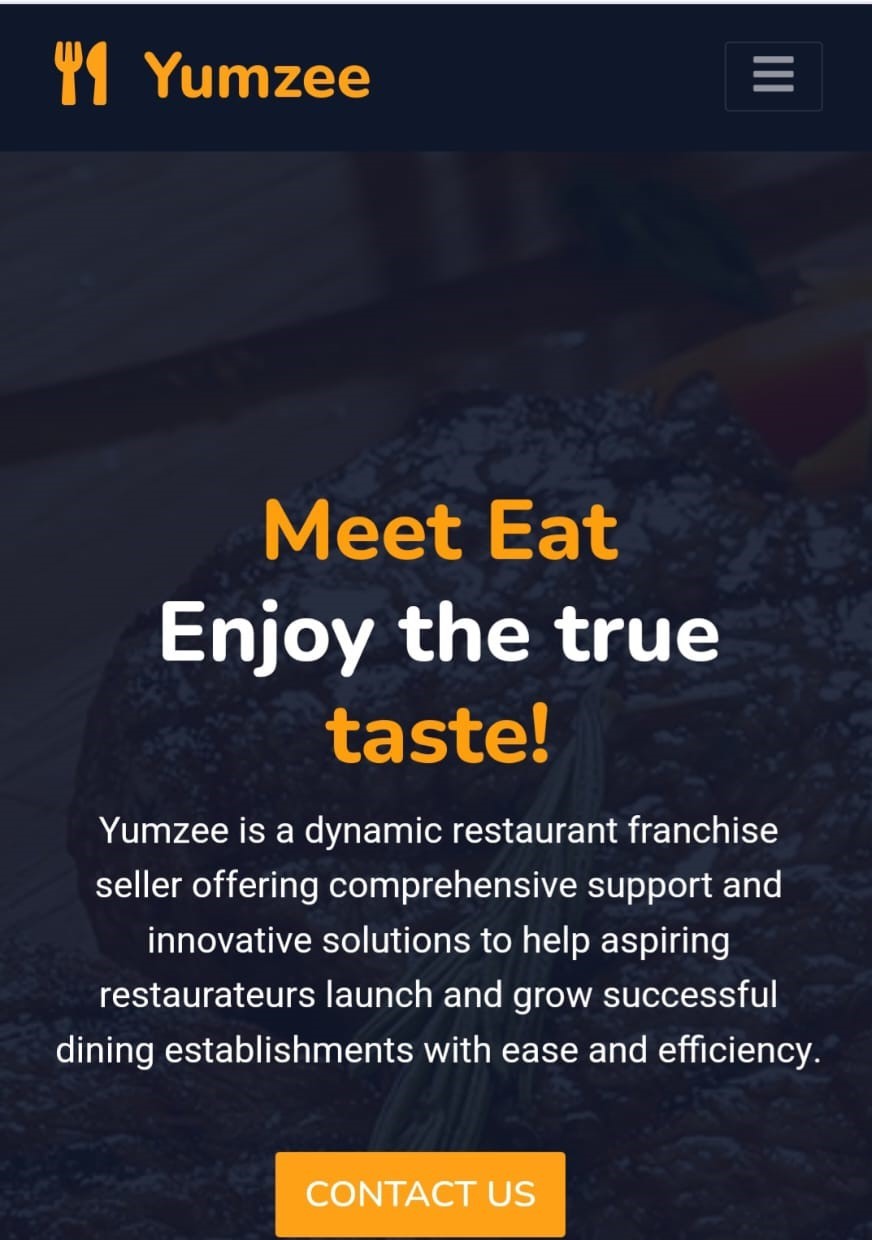Image resolution: width=872 pixels, height=1240 pixels.
Task: Open the hamburger navigation menu
Action: click(773, 76)
